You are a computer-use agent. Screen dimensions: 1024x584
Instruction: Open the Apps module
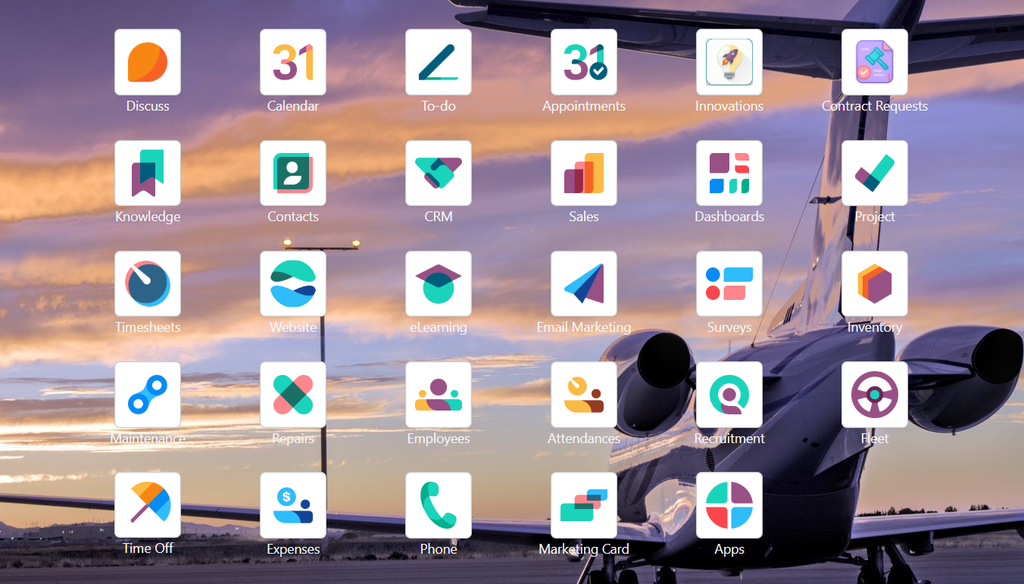[729, 506]
